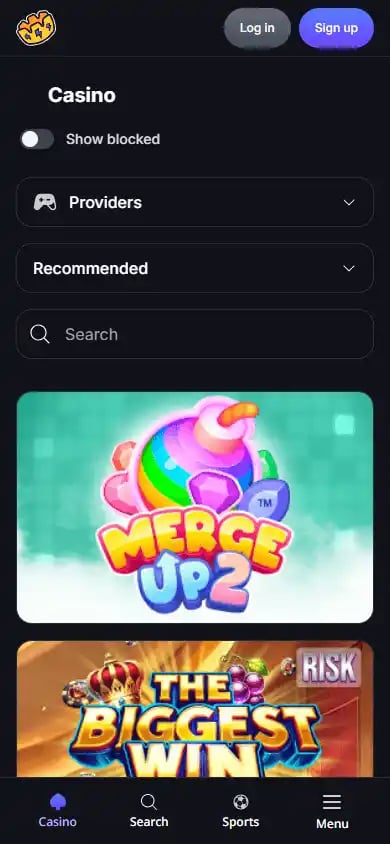Open Search from bottom navigation
Image resolution: width=390 pixels, height=844 pixels.
click(x=149, y=811)
